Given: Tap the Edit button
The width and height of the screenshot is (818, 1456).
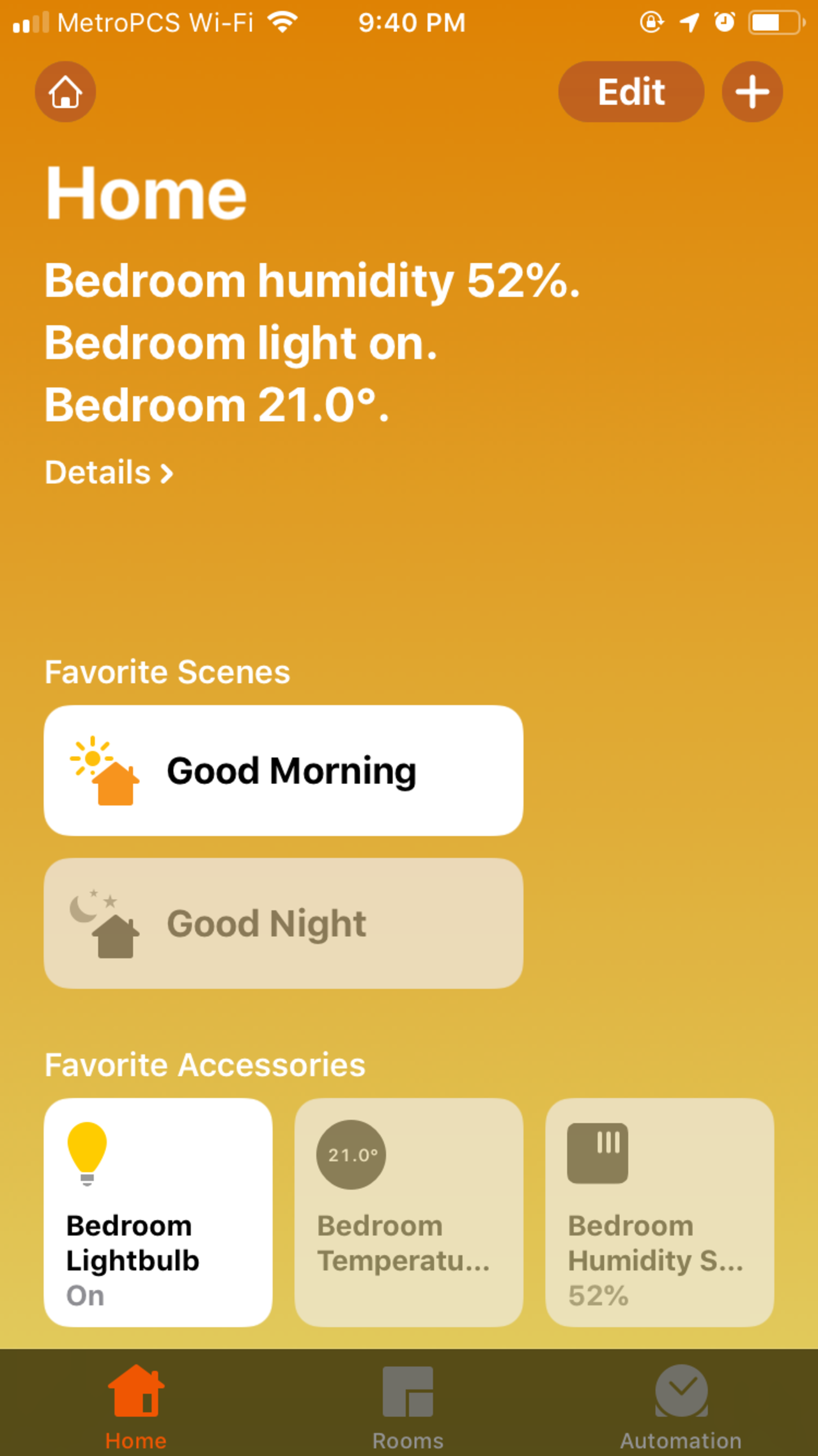Looking at the screenshot, I should coord(631,92).
